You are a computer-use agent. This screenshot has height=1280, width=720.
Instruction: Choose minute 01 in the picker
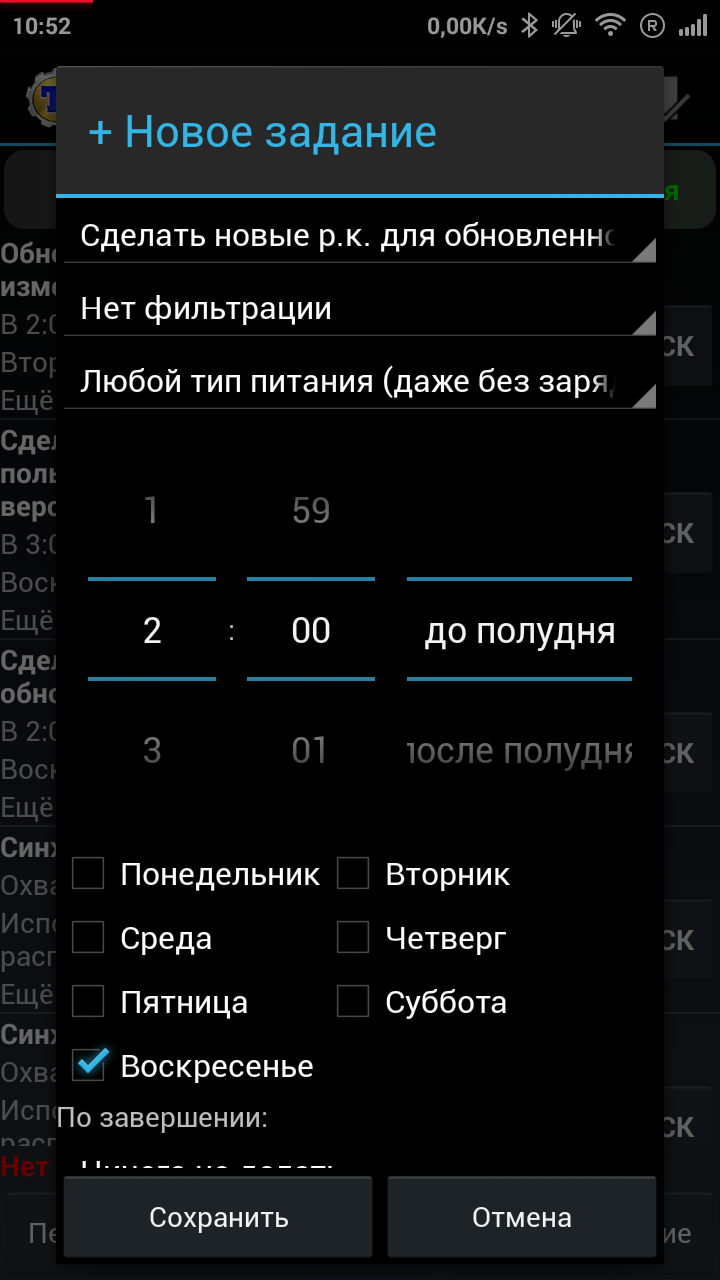(311, 750)
